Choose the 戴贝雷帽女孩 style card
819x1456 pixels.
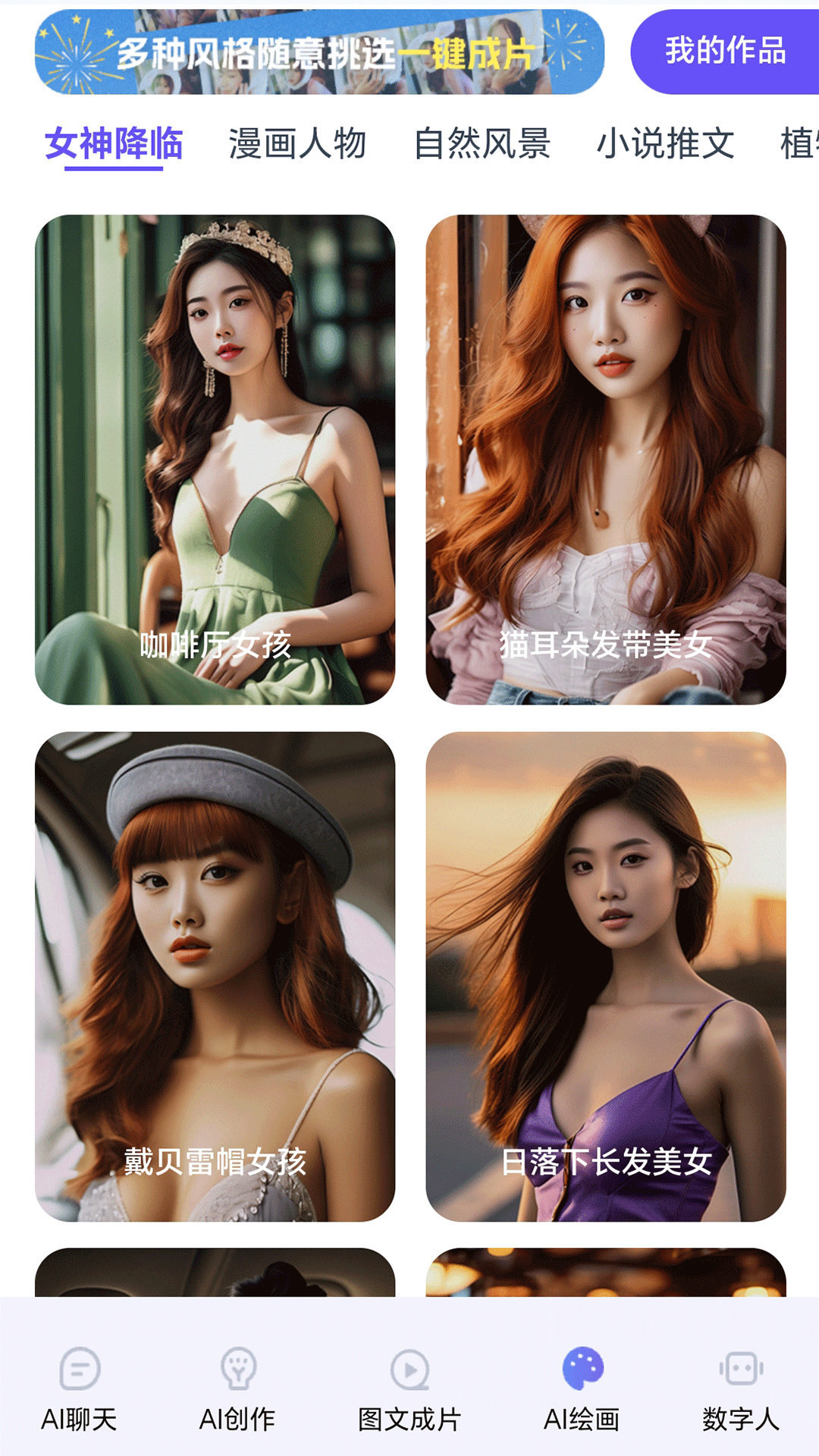click(215, 976)
